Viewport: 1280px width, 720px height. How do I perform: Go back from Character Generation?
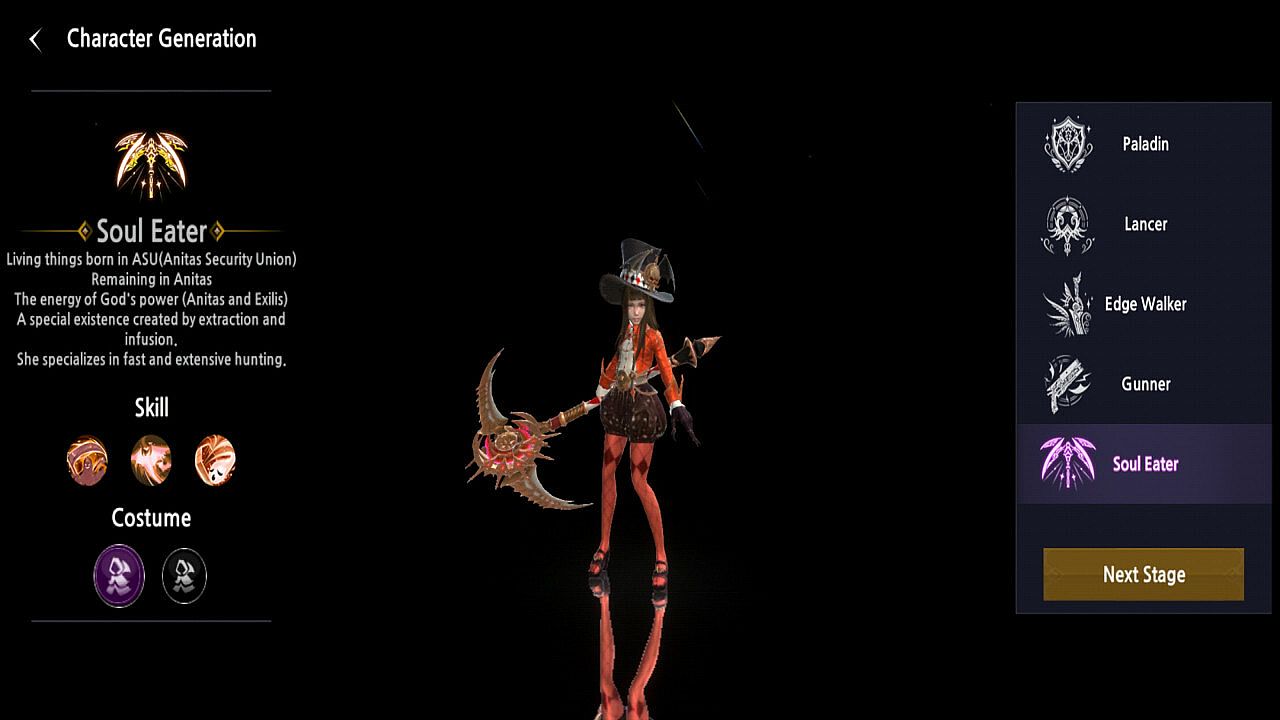coord(35,40)
